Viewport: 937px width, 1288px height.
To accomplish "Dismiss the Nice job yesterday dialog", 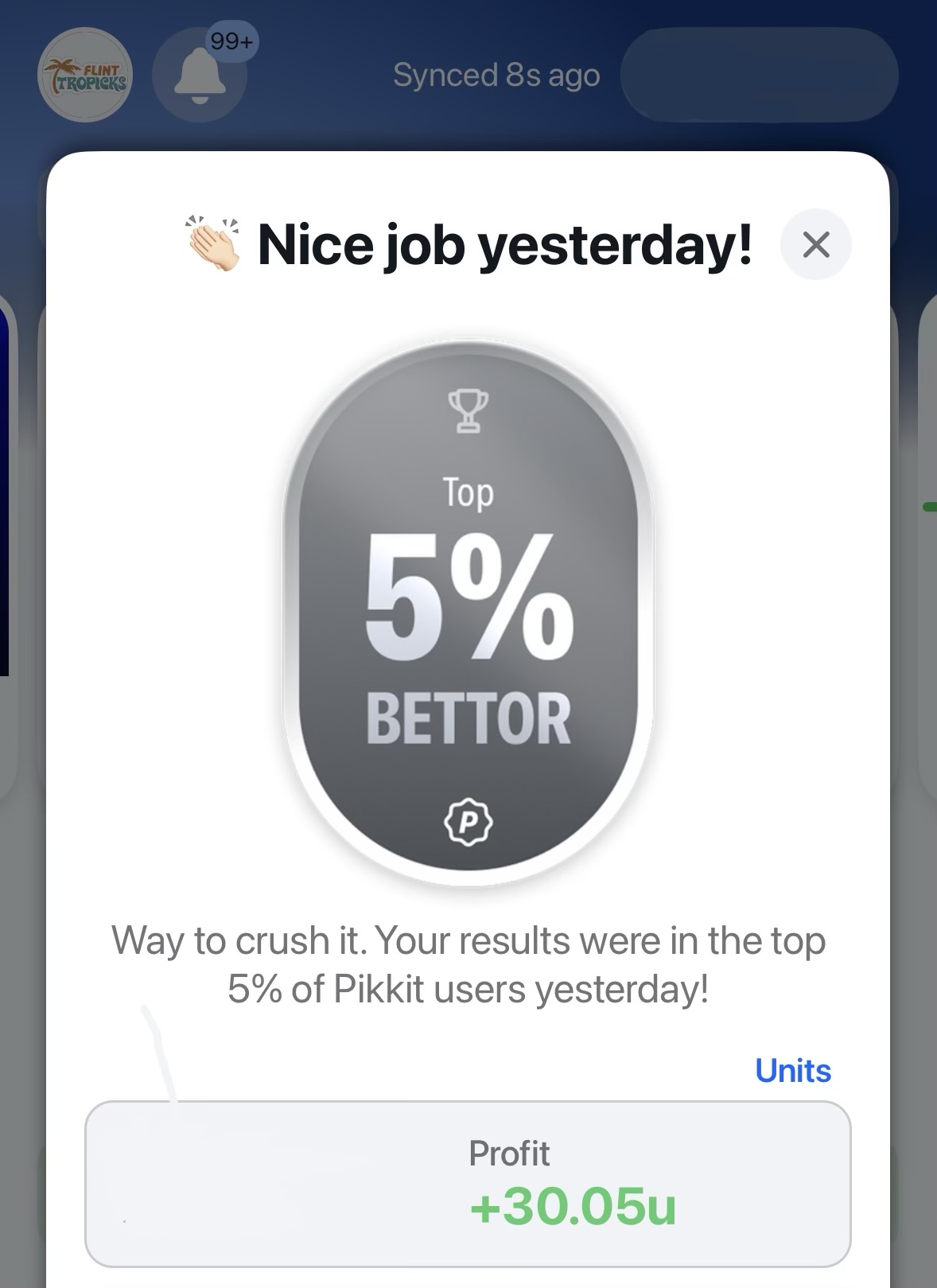I will [x=815, y=244].
